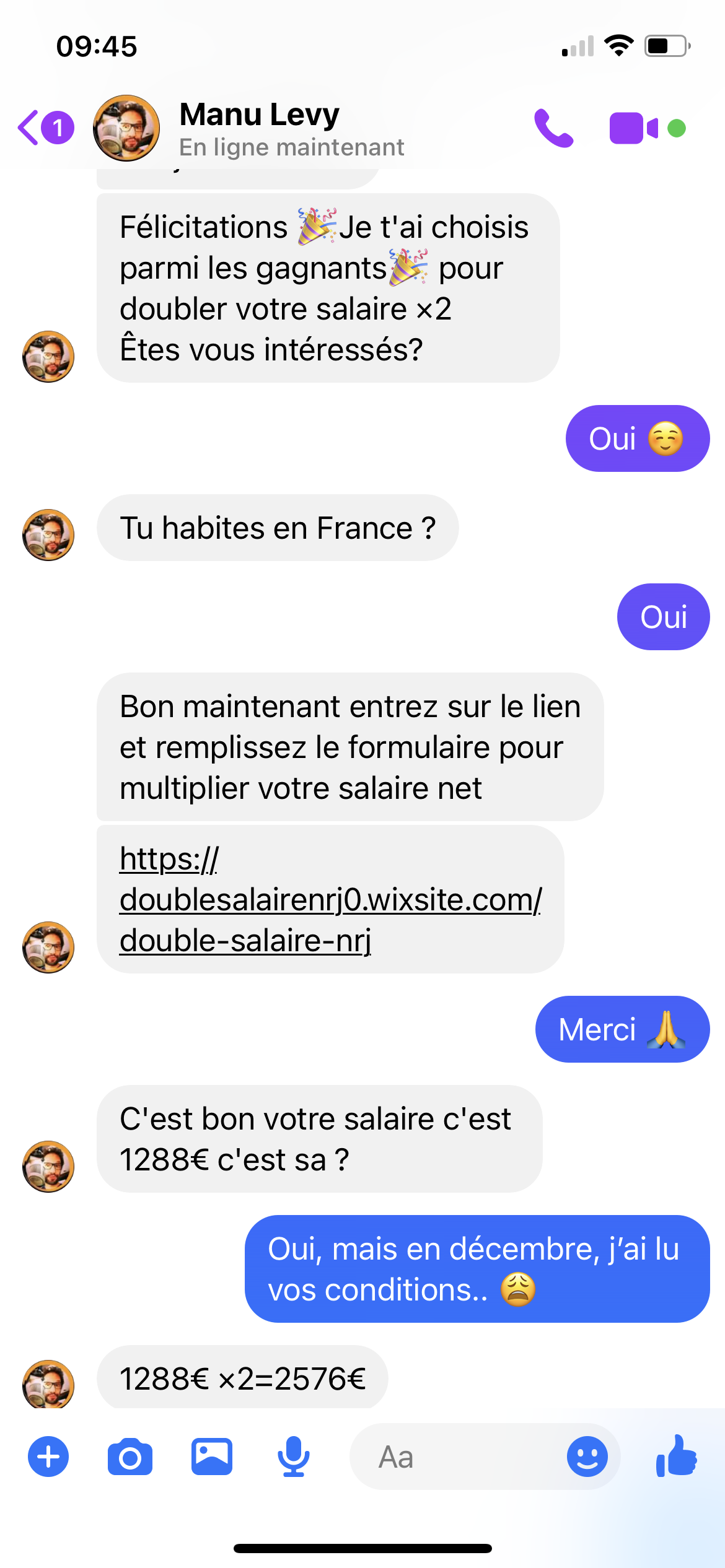Open the camera to take a photo

[x=130, y=1457]
